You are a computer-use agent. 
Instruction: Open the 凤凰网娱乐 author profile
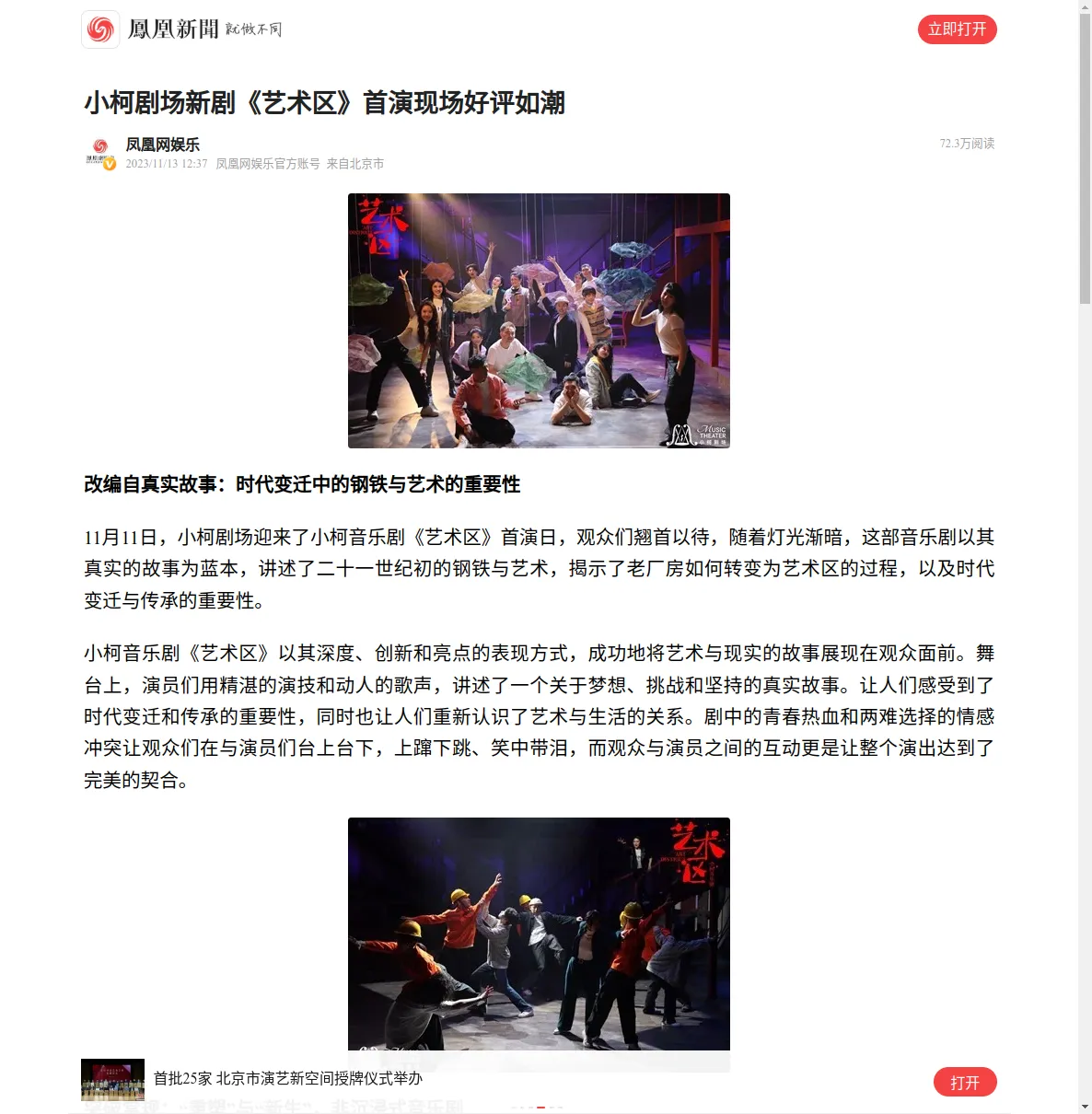162,145
